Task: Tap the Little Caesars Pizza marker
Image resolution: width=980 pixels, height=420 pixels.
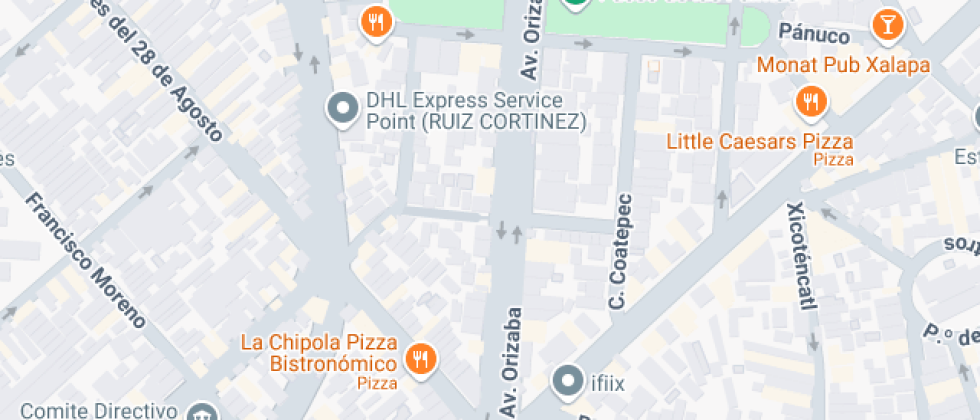Action: [x=810, y=101]
